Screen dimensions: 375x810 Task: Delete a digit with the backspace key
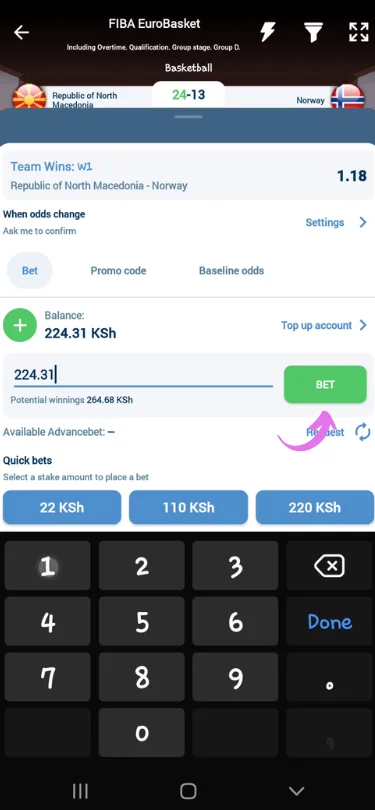[329, 566]
